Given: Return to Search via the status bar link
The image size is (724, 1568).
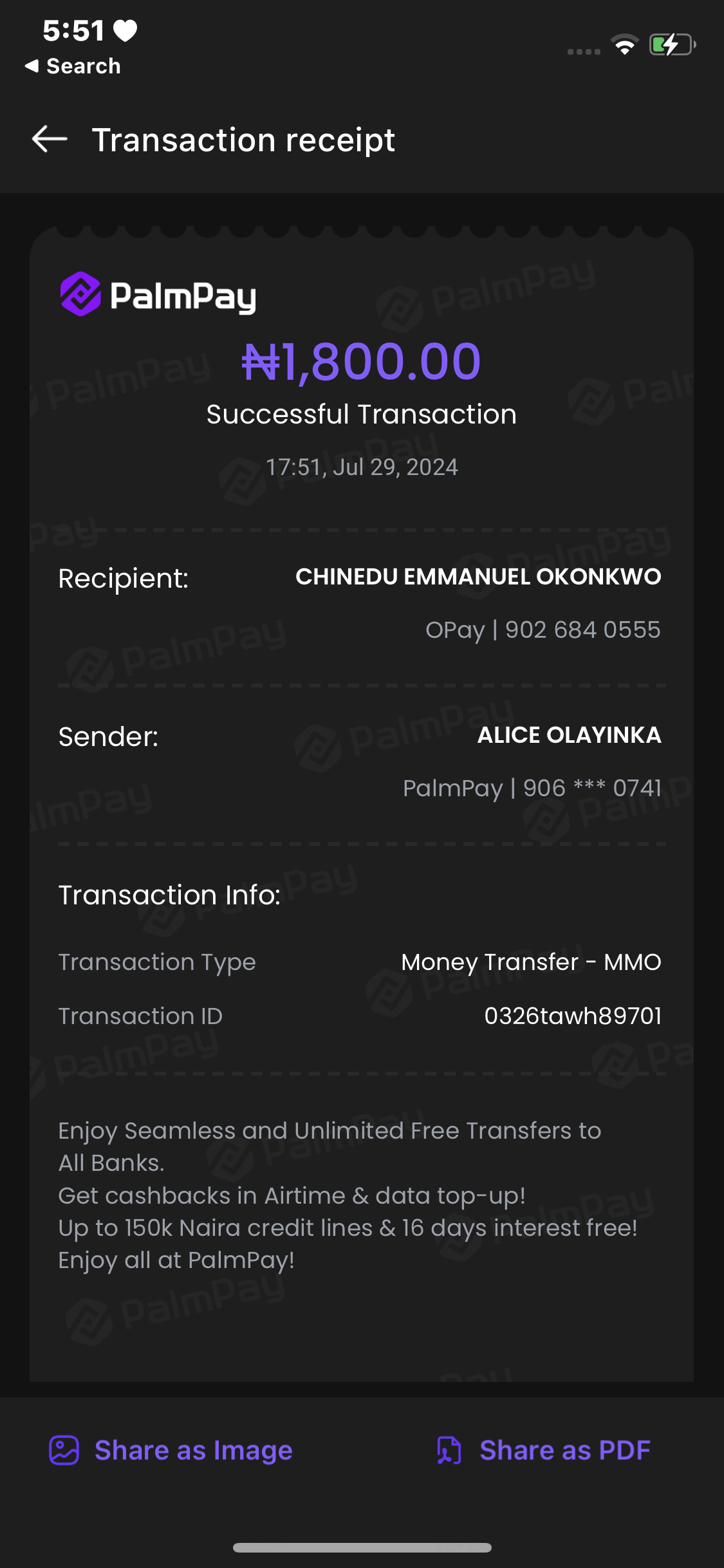Looking at the screenshot, I should [73, 66].
